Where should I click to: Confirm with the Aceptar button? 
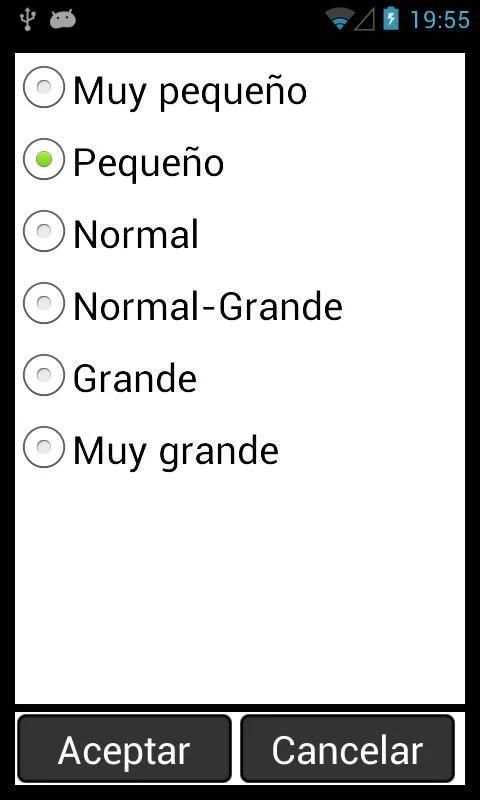tap(124, 748)
